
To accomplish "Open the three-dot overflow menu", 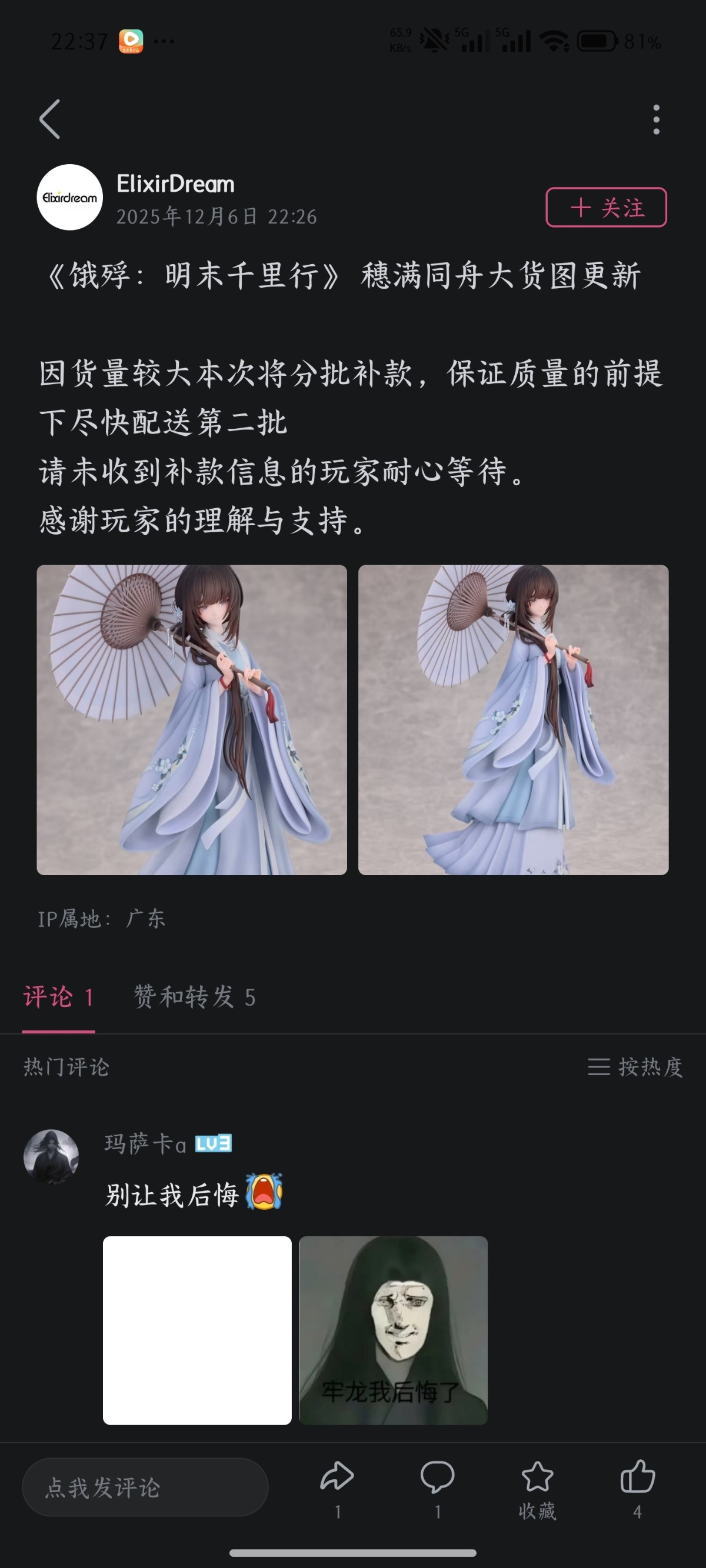I will (x=655, y=119).
